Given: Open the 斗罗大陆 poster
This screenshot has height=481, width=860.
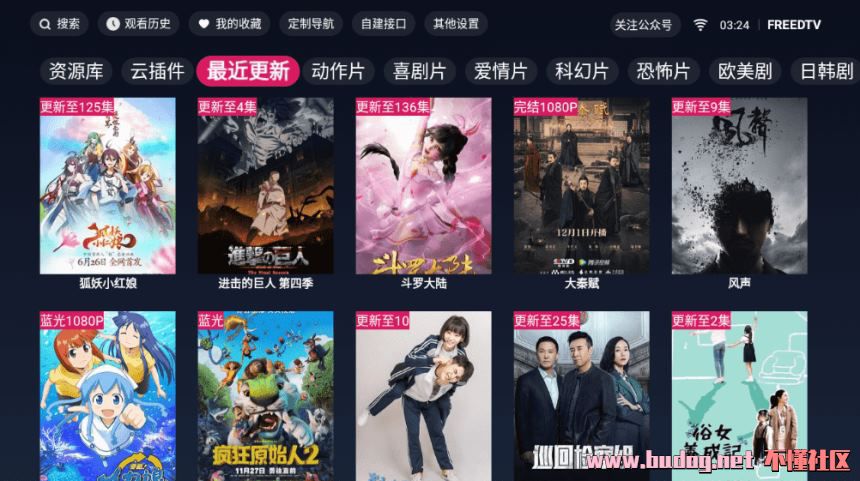Looking at the screenshot, I should [x=423, y=186].
